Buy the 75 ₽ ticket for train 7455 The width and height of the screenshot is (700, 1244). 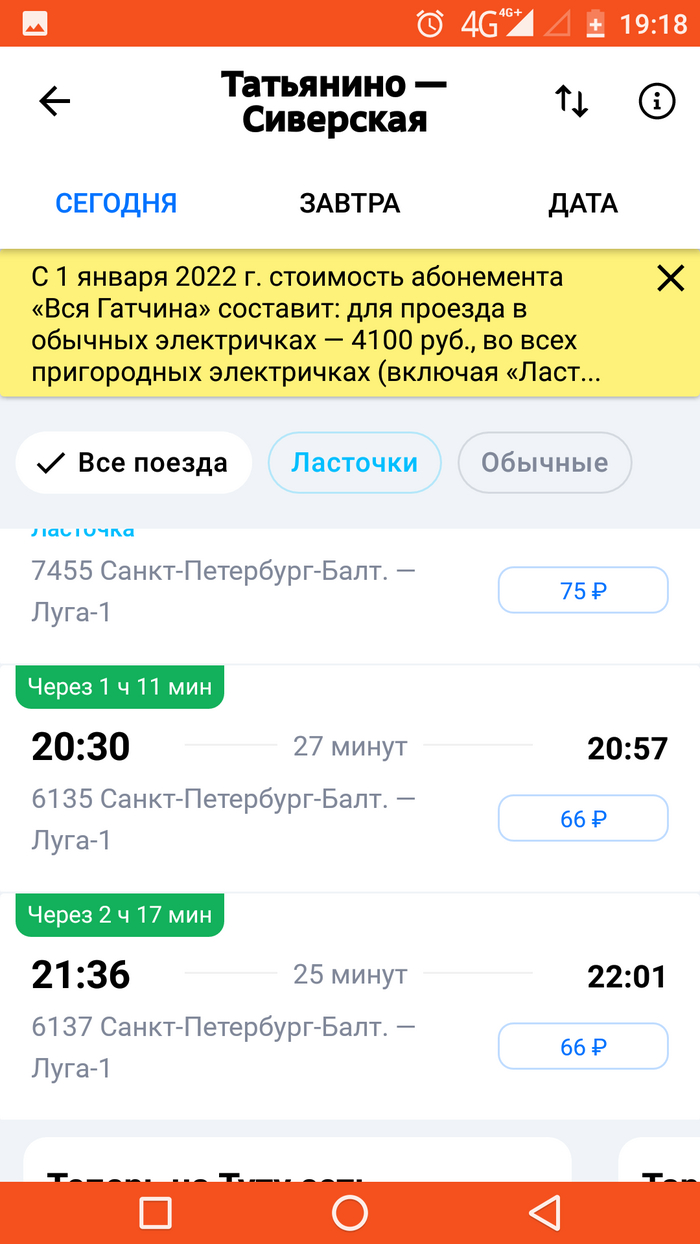[583, 591]
